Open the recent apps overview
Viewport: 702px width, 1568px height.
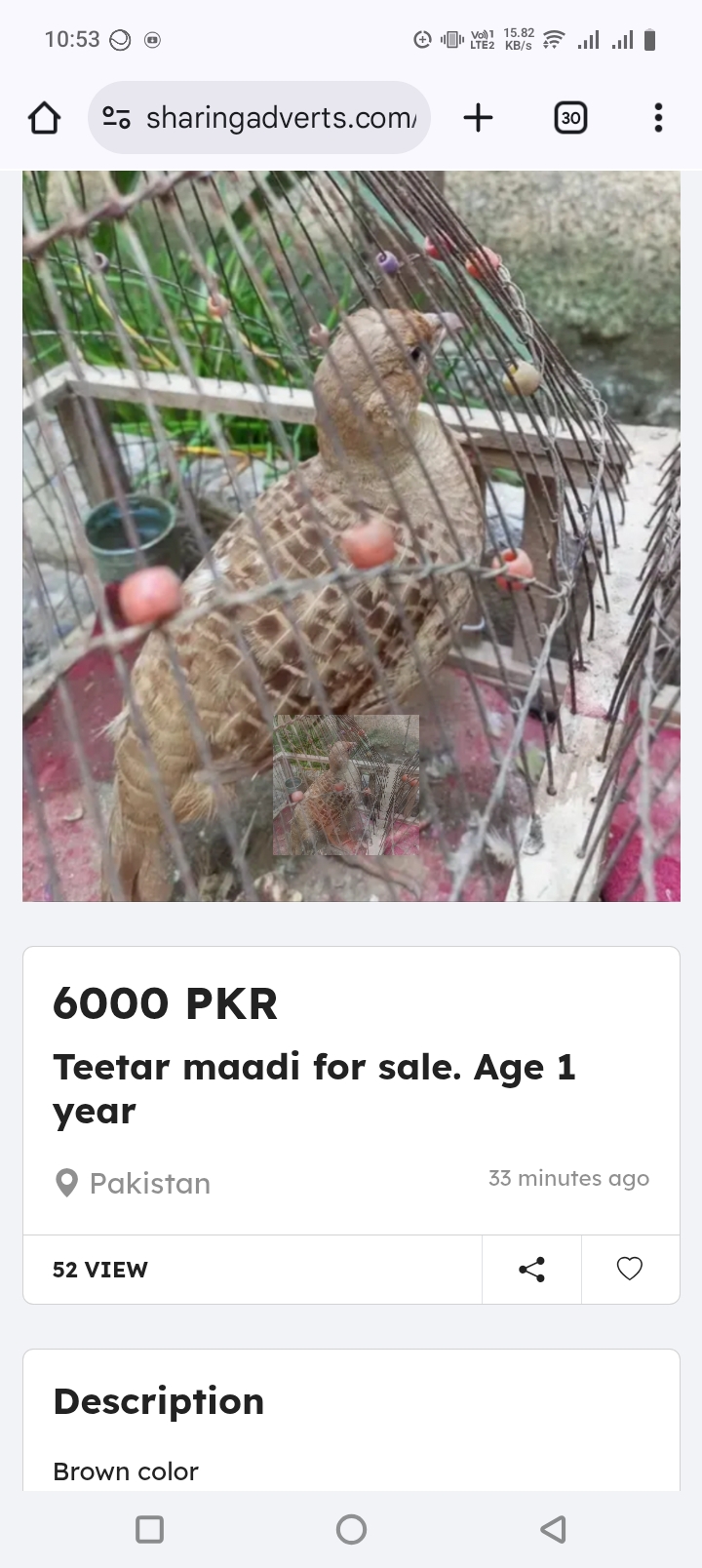tap(149, 1529)
